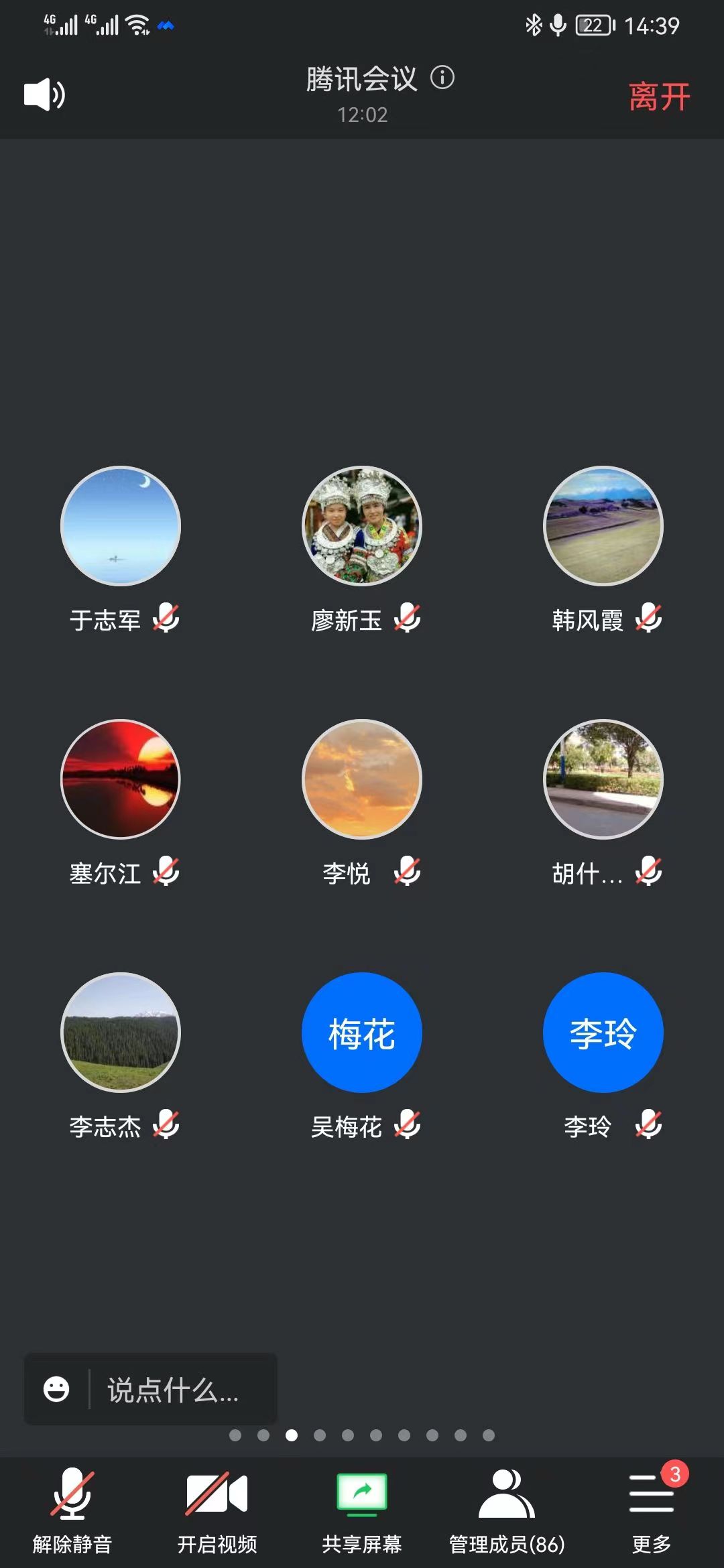Select participant 吴梅花
The width and height of the screenshot is (724, 1568).
pos(362,1033)
